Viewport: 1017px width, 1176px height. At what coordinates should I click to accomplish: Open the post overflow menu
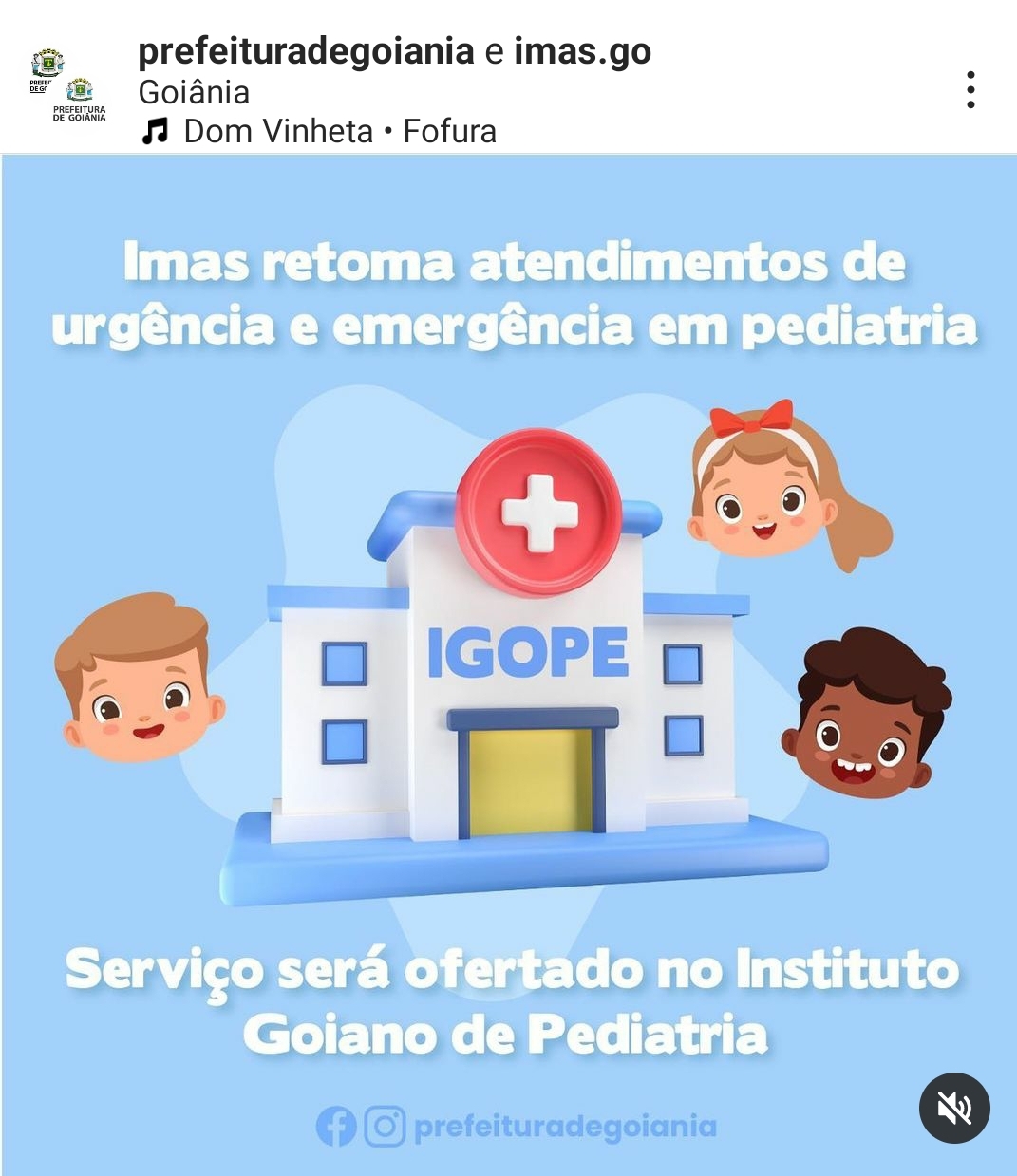click(x=970, y=90)
